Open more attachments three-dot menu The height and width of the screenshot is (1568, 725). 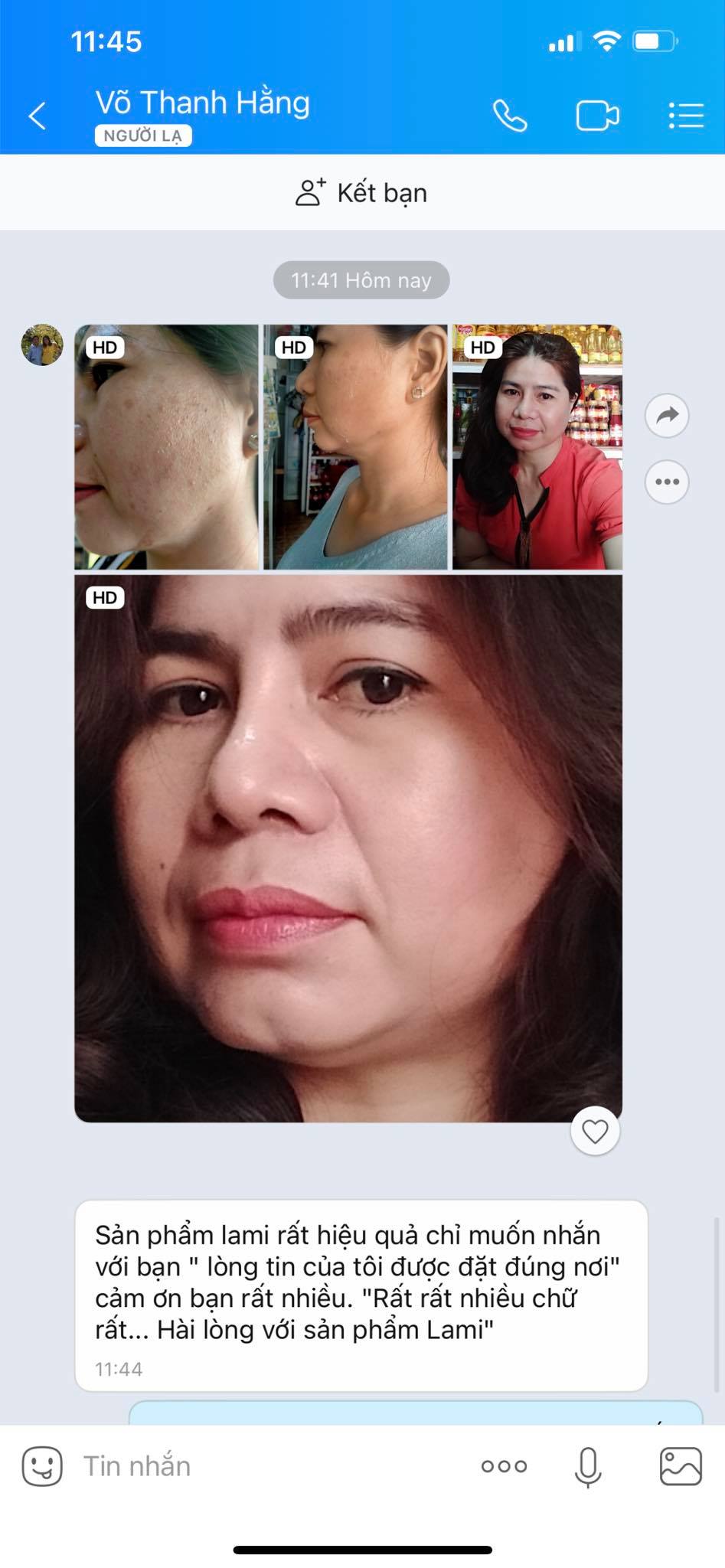pyautogui.click(x=504, y=1466)
